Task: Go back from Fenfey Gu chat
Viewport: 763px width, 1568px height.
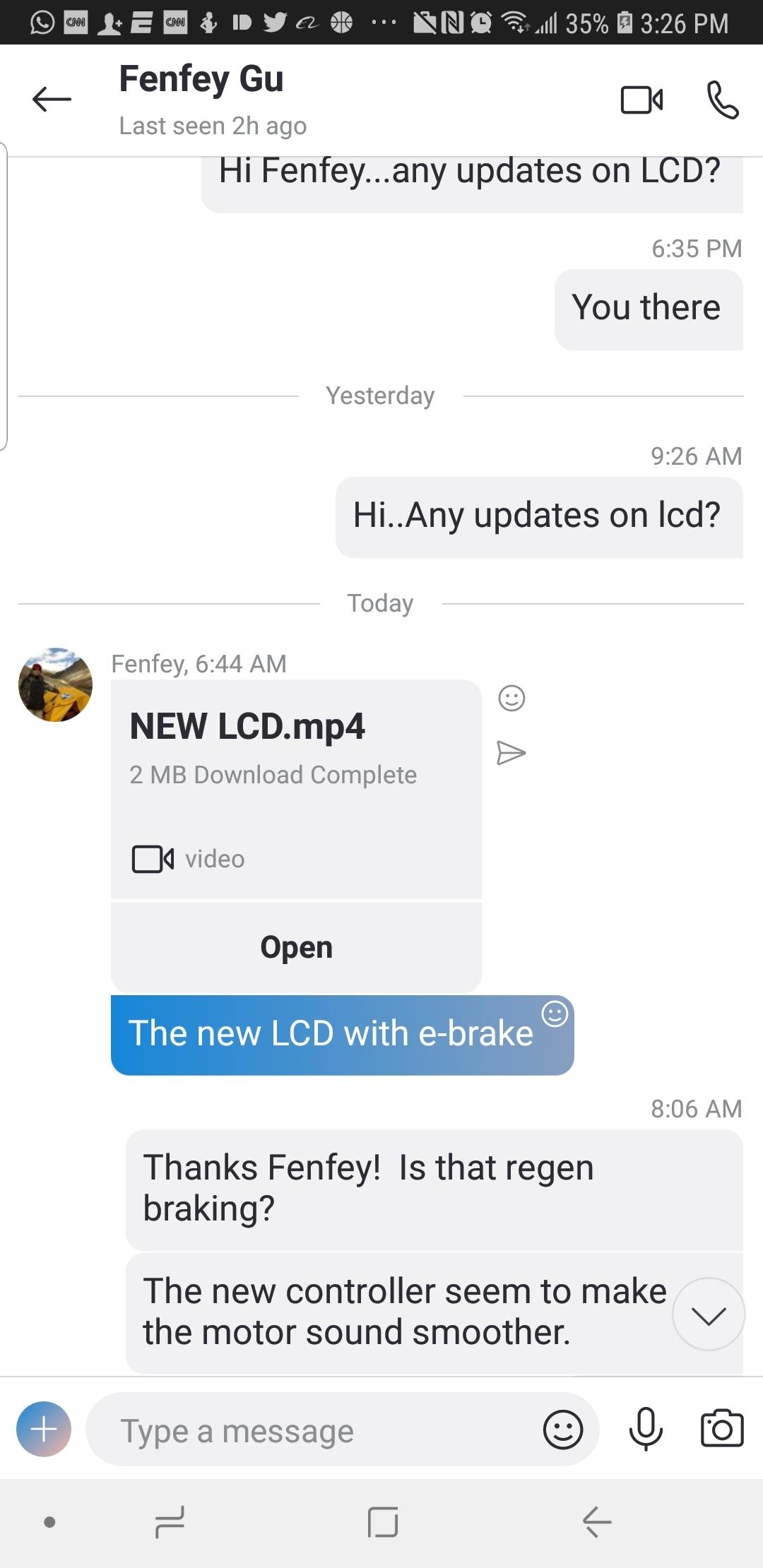Action: pyautogui.click(x=52, y=99)
